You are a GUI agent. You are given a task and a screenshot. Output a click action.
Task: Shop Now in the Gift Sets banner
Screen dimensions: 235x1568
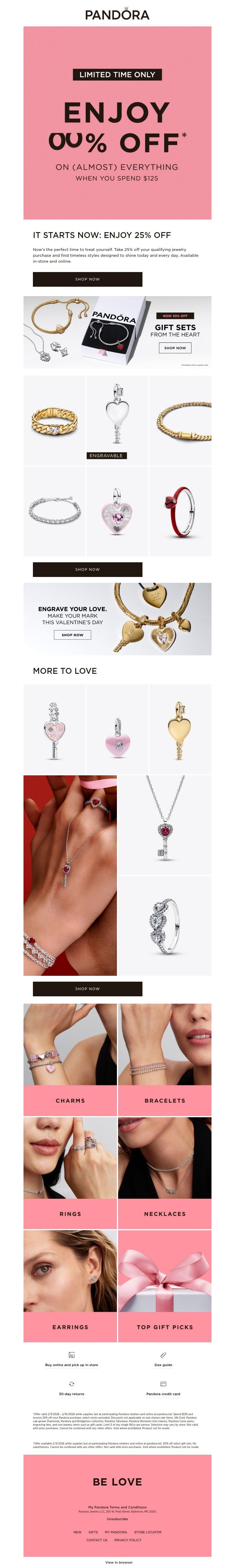click(175, 347)
